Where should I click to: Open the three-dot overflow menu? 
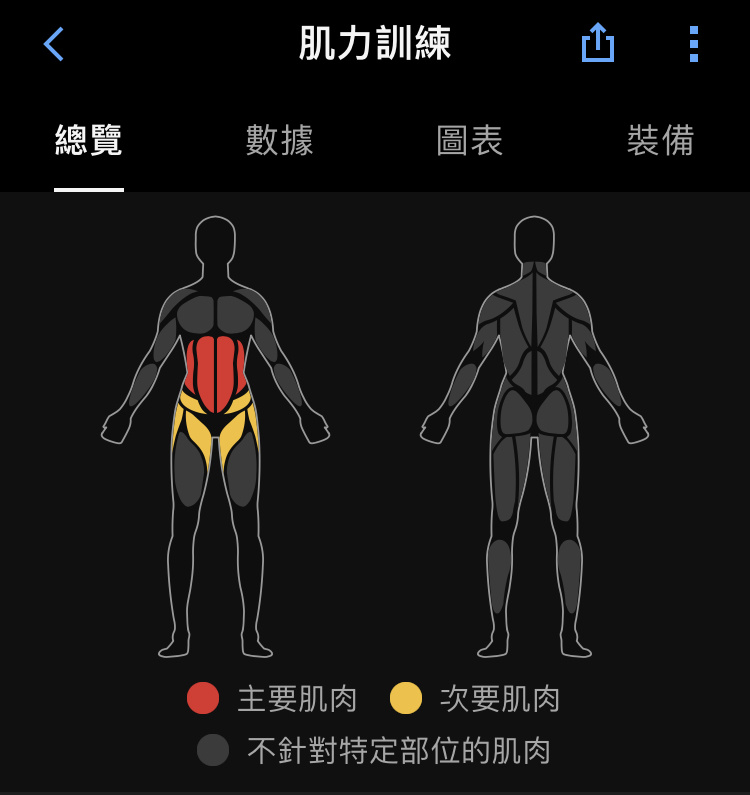pos(693,44)
